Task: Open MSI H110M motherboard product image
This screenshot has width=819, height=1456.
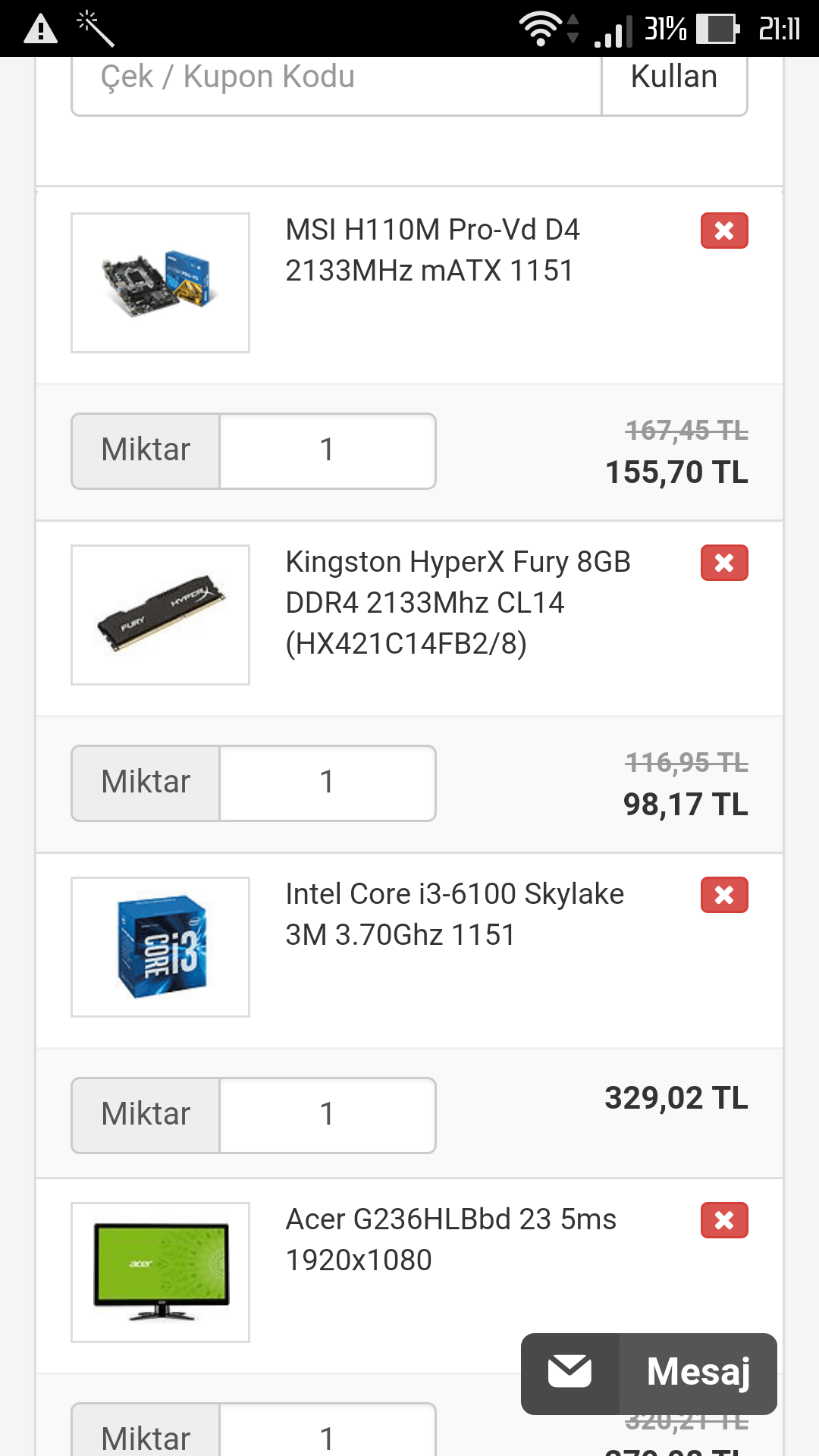Action: pos(160,283)
